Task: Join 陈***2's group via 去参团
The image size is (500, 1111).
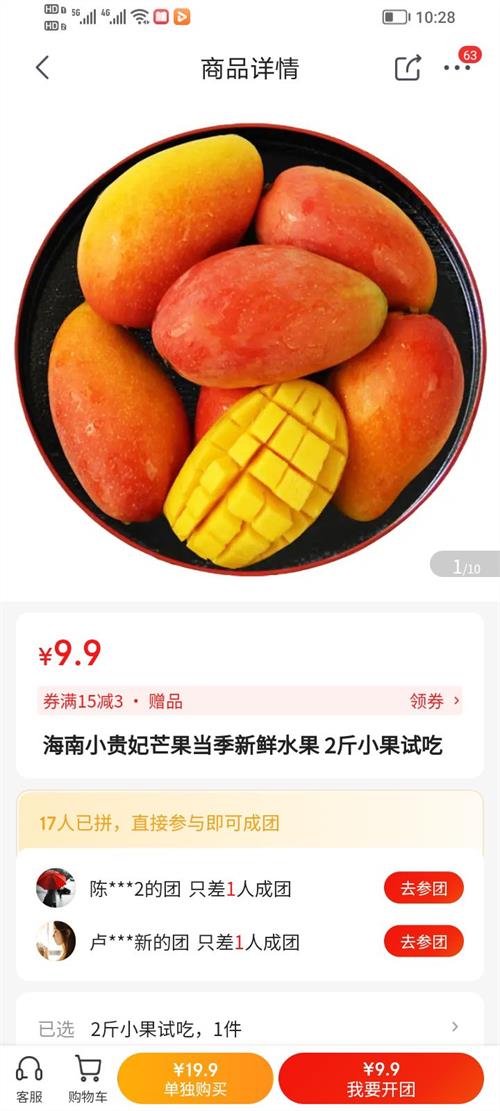Action: pos(424,888)
